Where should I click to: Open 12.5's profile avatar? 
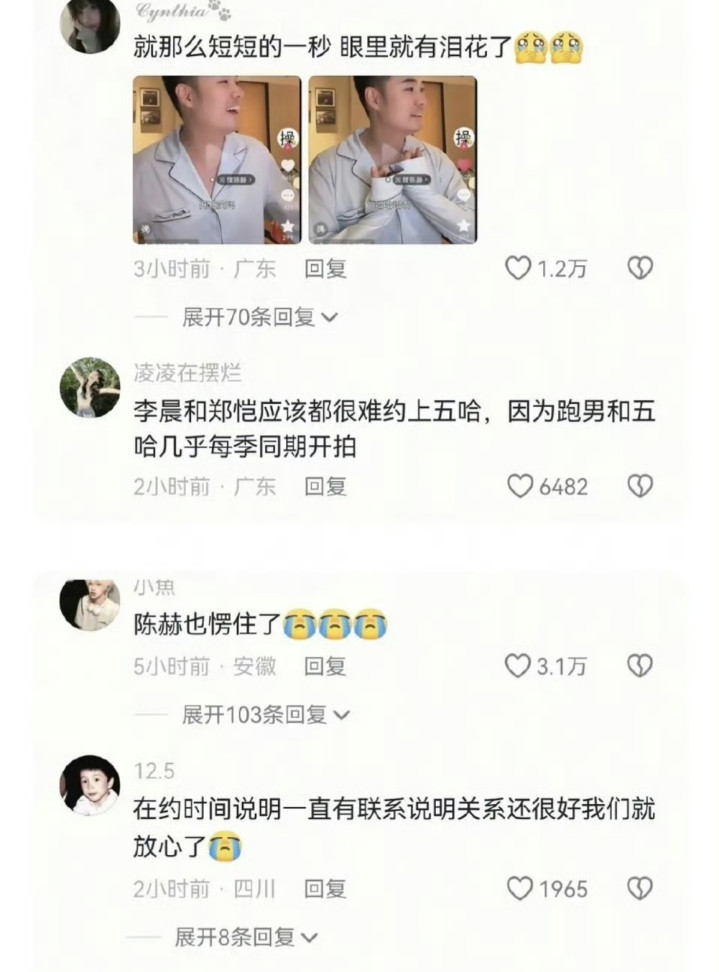point(90,785)
